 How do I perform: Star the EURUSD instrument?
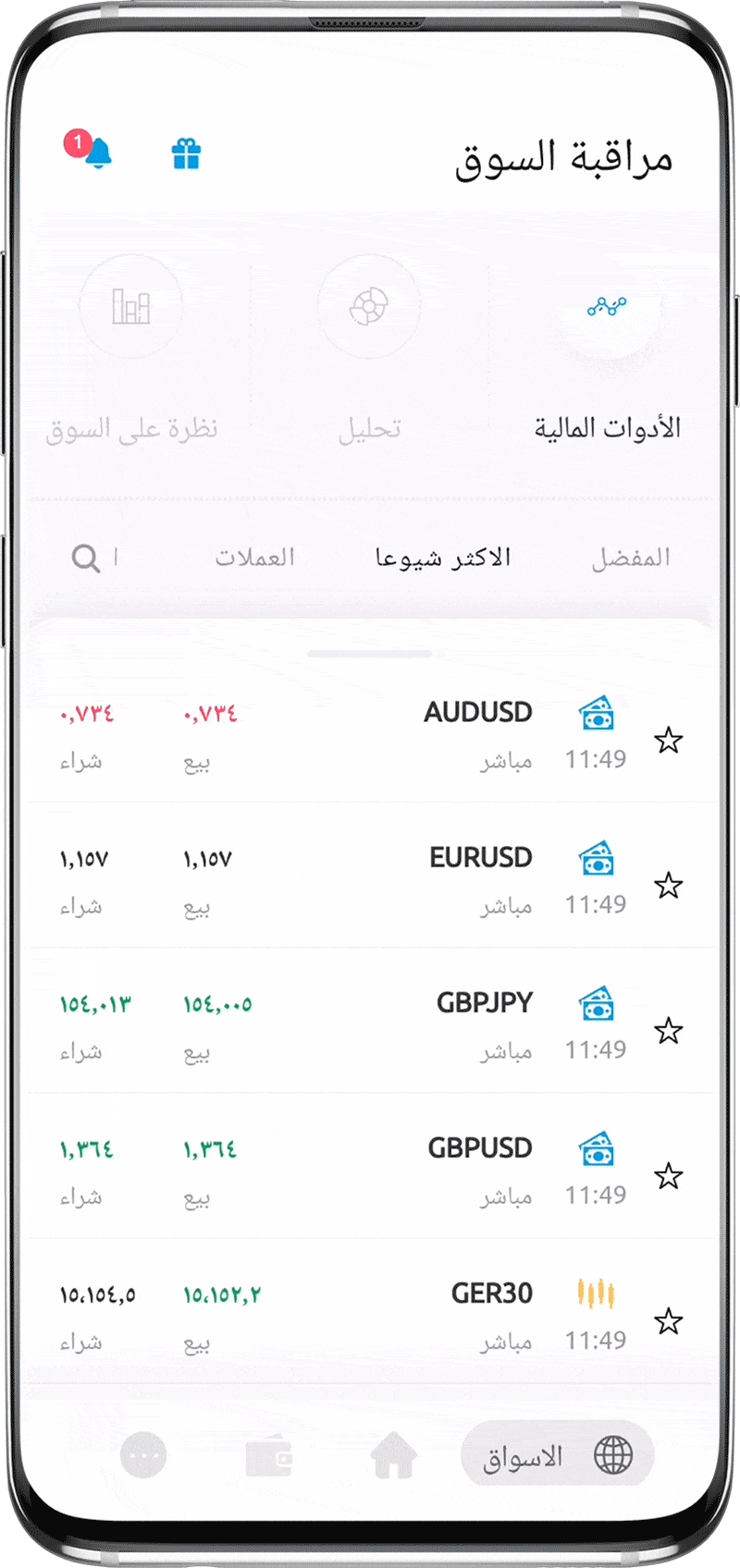[668, 886]
